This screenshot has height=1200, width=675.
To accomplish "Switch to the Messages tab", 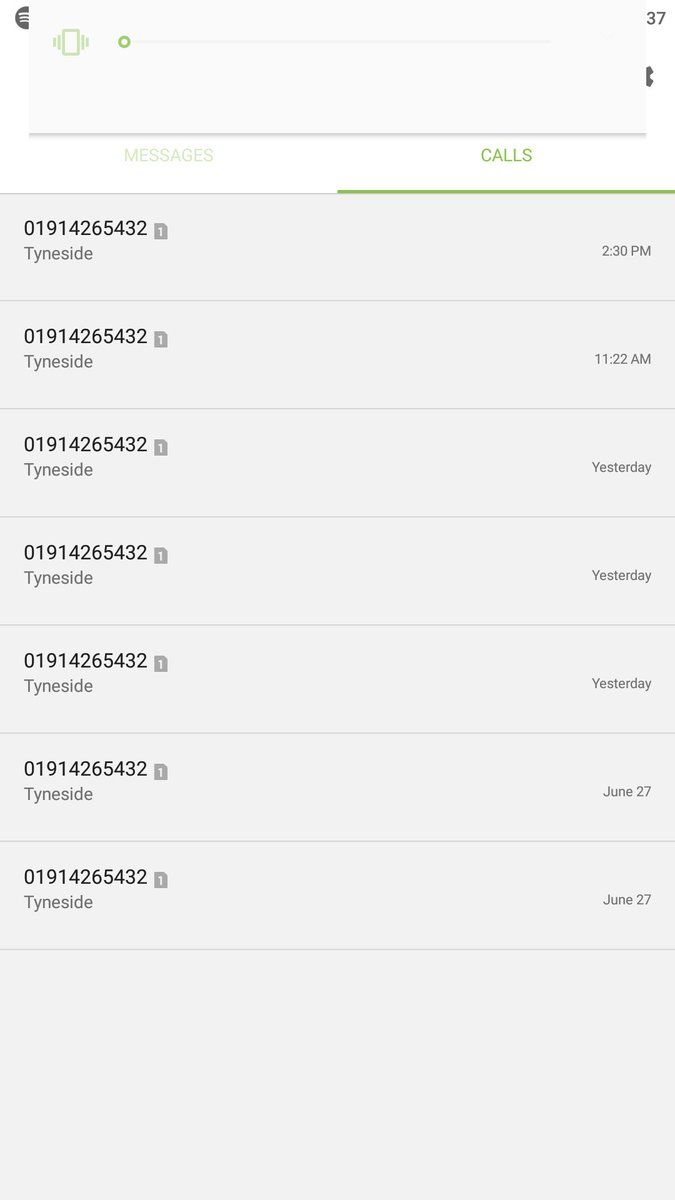I will [168, 156].
